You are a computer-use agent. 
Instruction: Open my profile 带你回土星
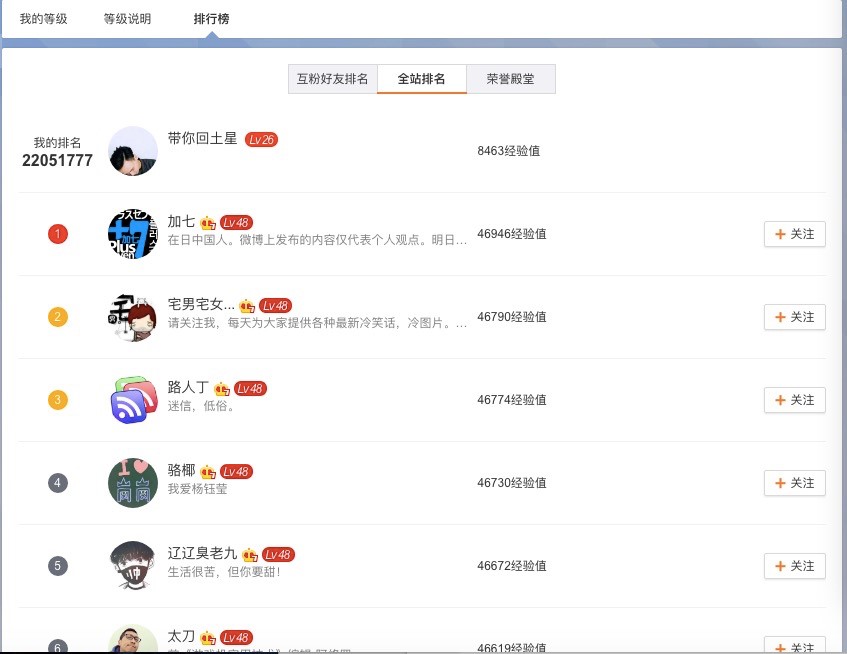click(x=202, y=139)
